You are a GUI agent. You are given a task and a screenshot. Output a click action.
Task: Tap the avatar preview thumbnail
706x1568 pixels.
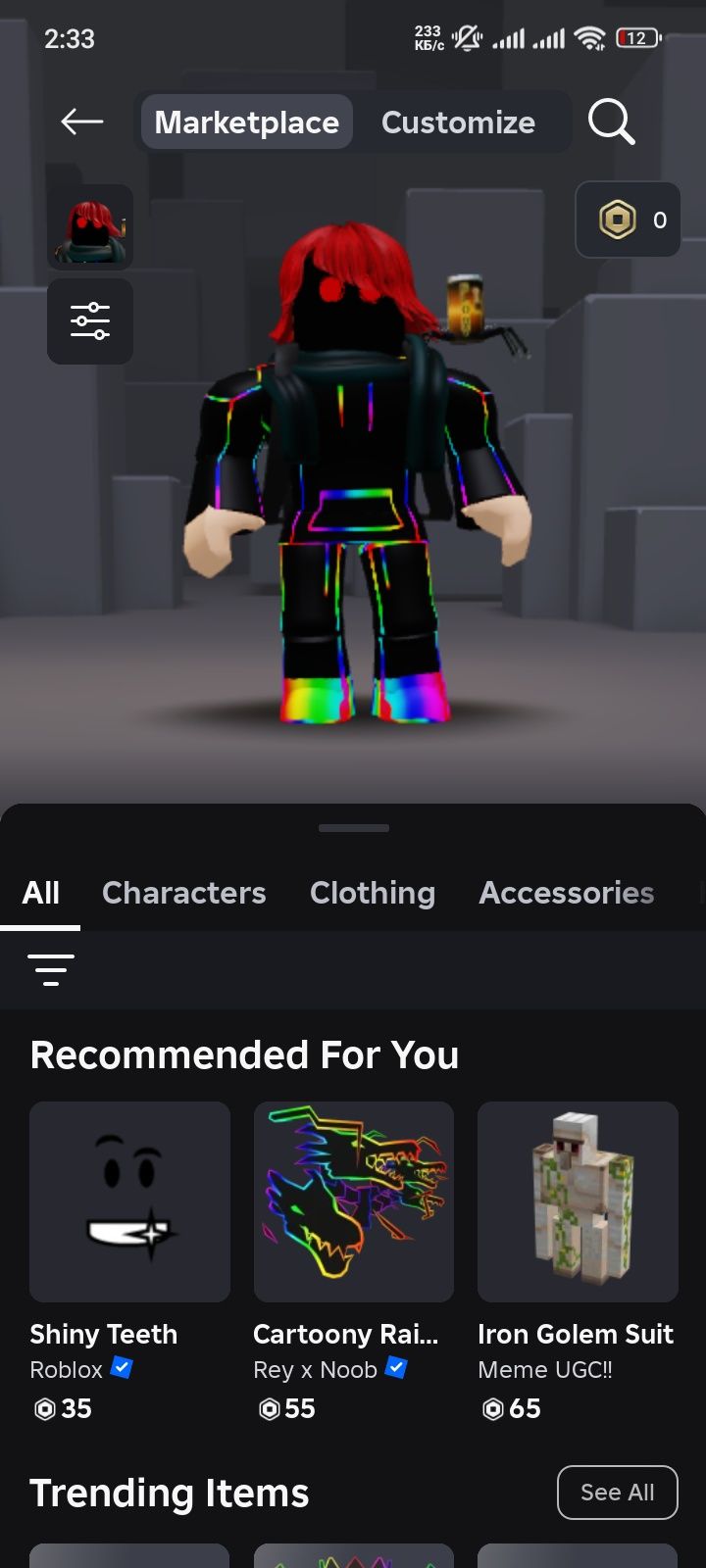tap(90, 227)
